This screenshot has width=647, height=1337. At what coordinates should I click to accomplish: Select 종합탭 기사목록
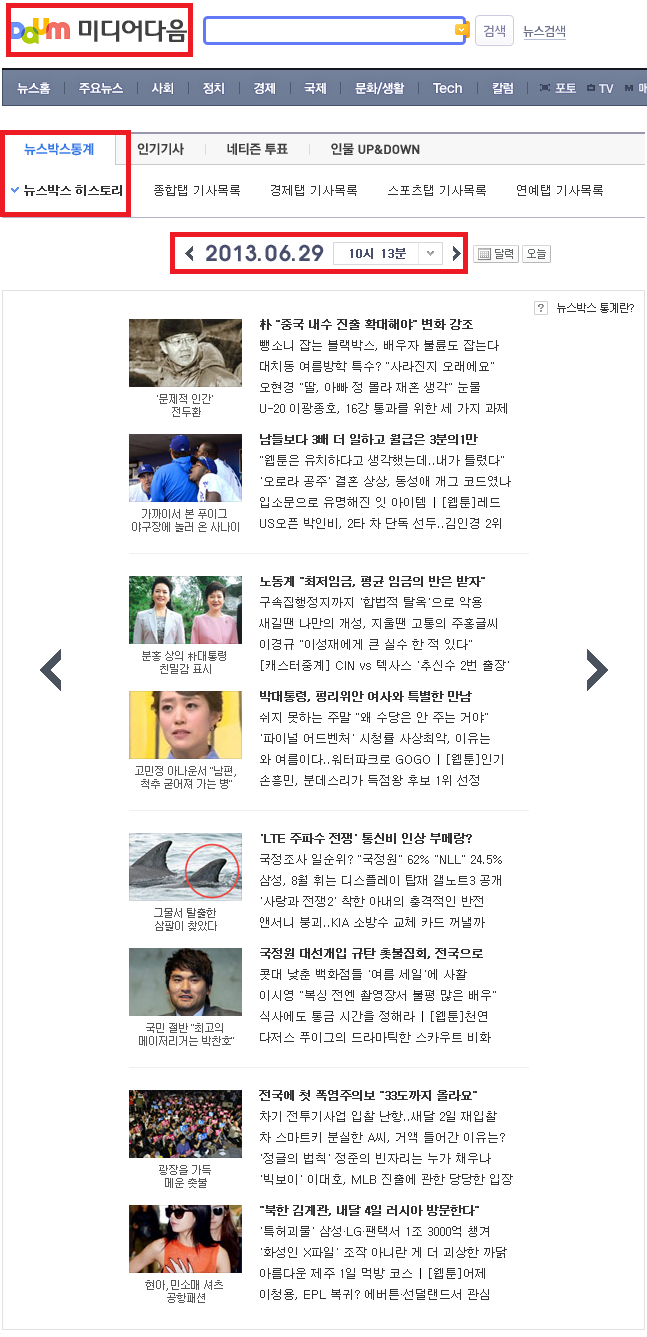point(197,190)
